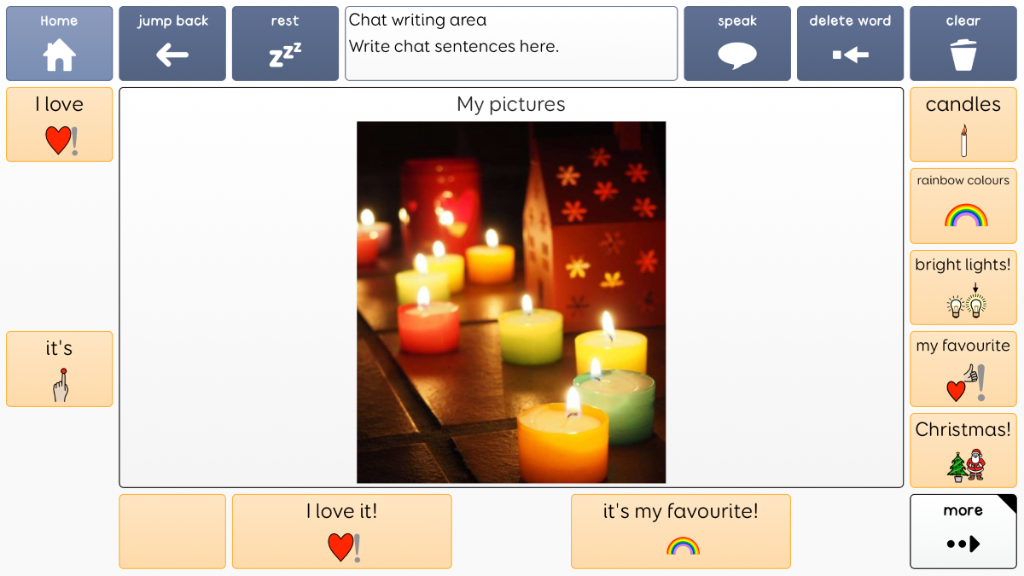Select 'it's my favourite!' phrase
The height and width of the screenshot is (576, 1024).
[680, 531]
